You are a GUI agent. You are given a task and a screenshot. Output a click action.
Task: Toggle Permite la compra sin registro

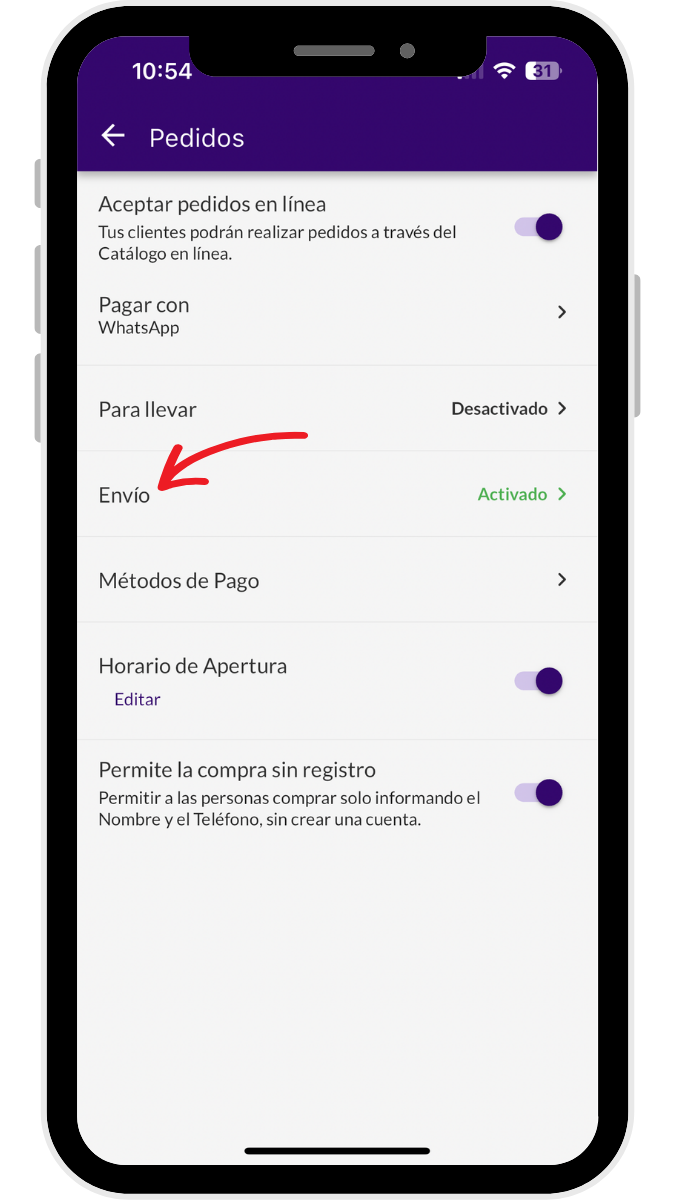[x=540, y=793]
